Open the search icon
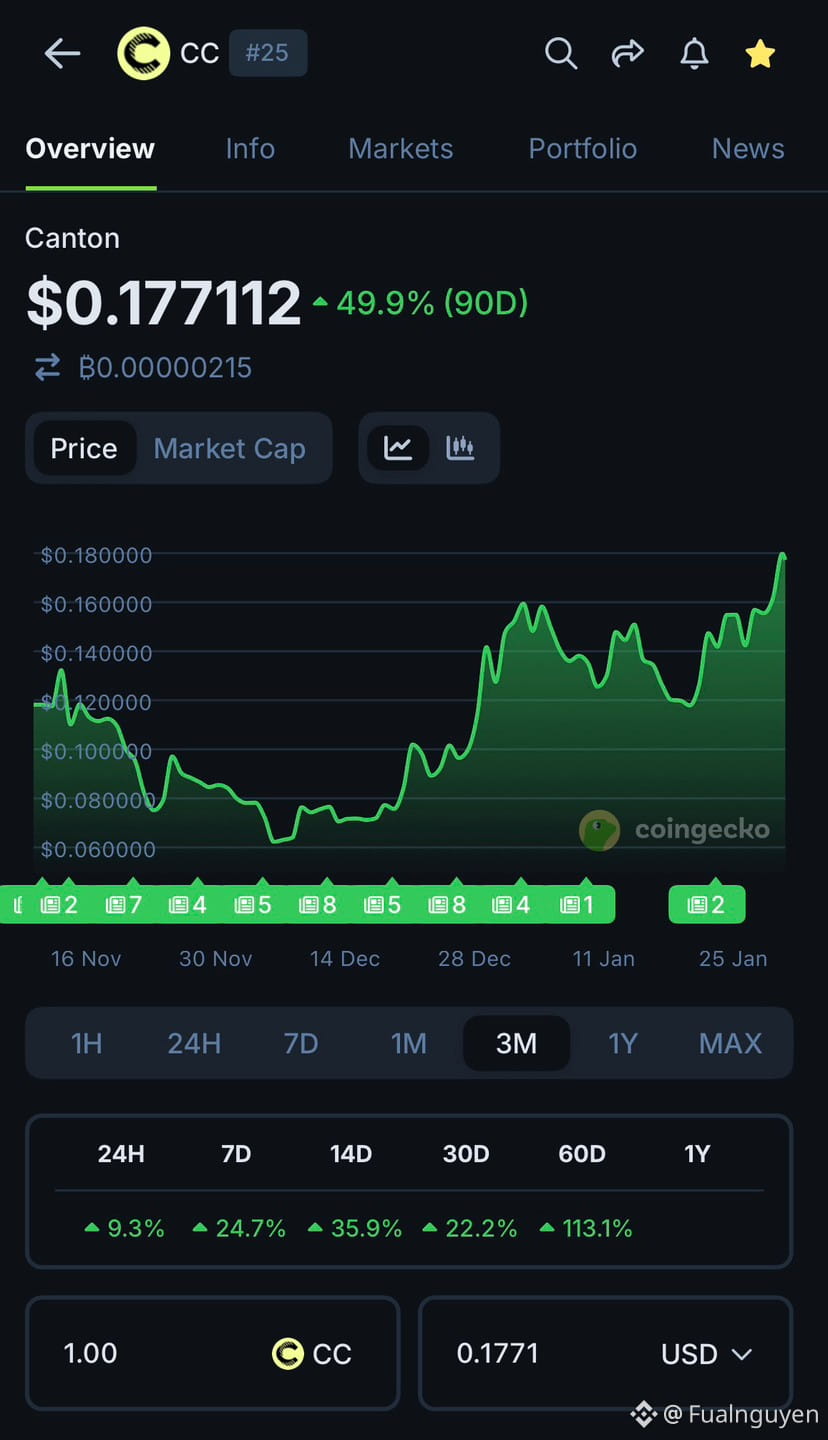The image size is (828, 1440). [560, 54]
